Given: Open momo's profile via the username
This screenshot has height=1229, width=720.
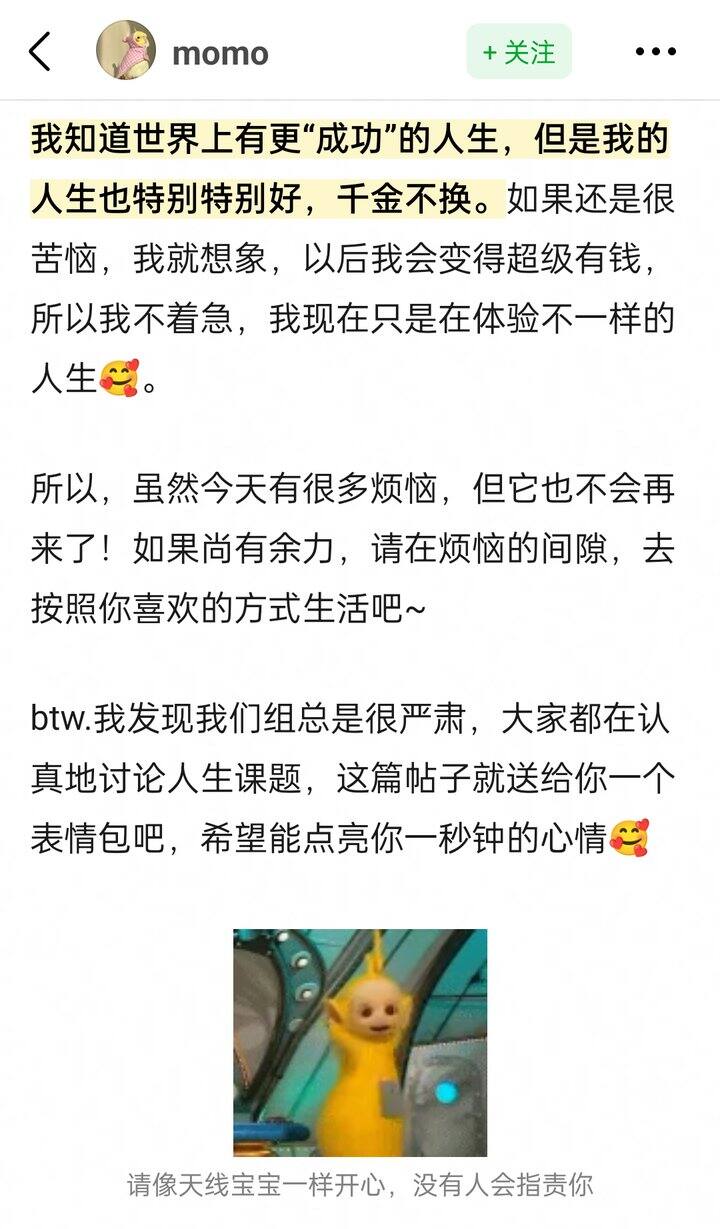Looking at the screenshot, I should click(x=220, y=53).
